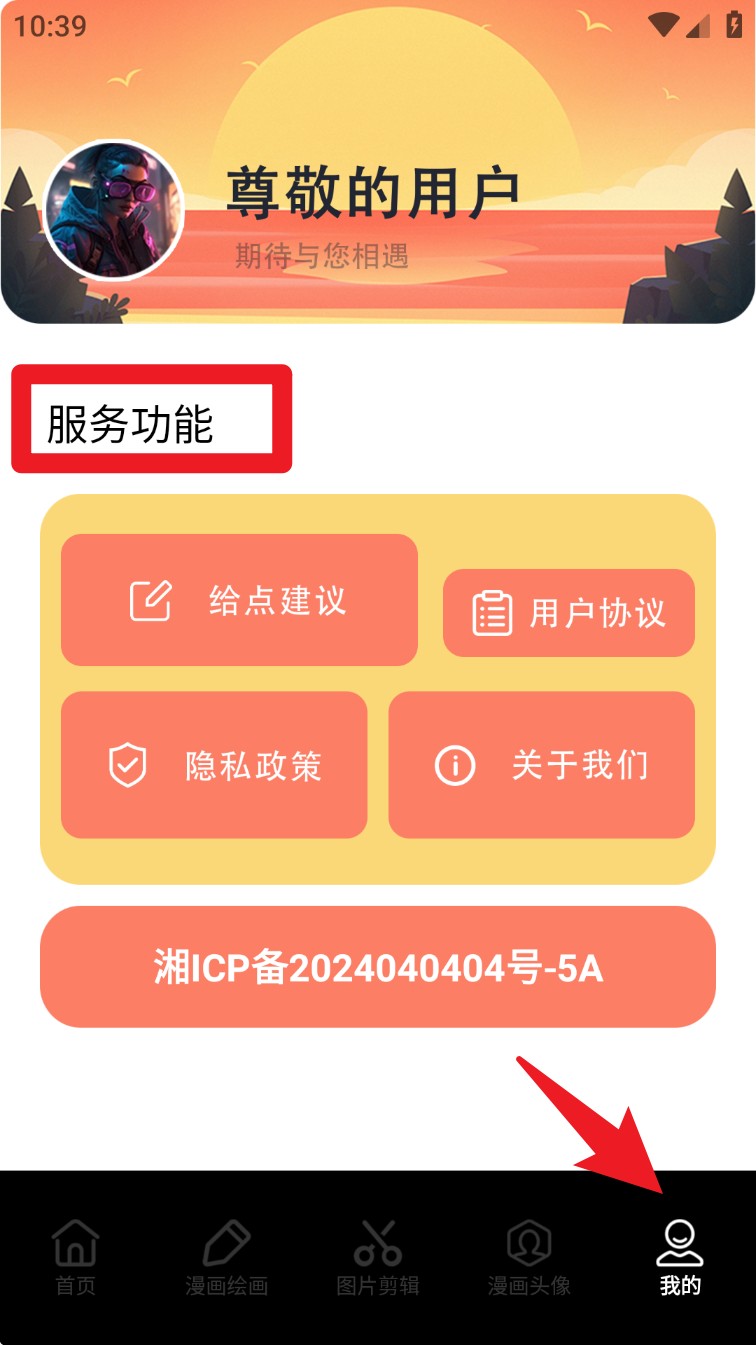The image size is (756, 1345).
Task: Tap the user profile avatar
Action: [114, 211]
